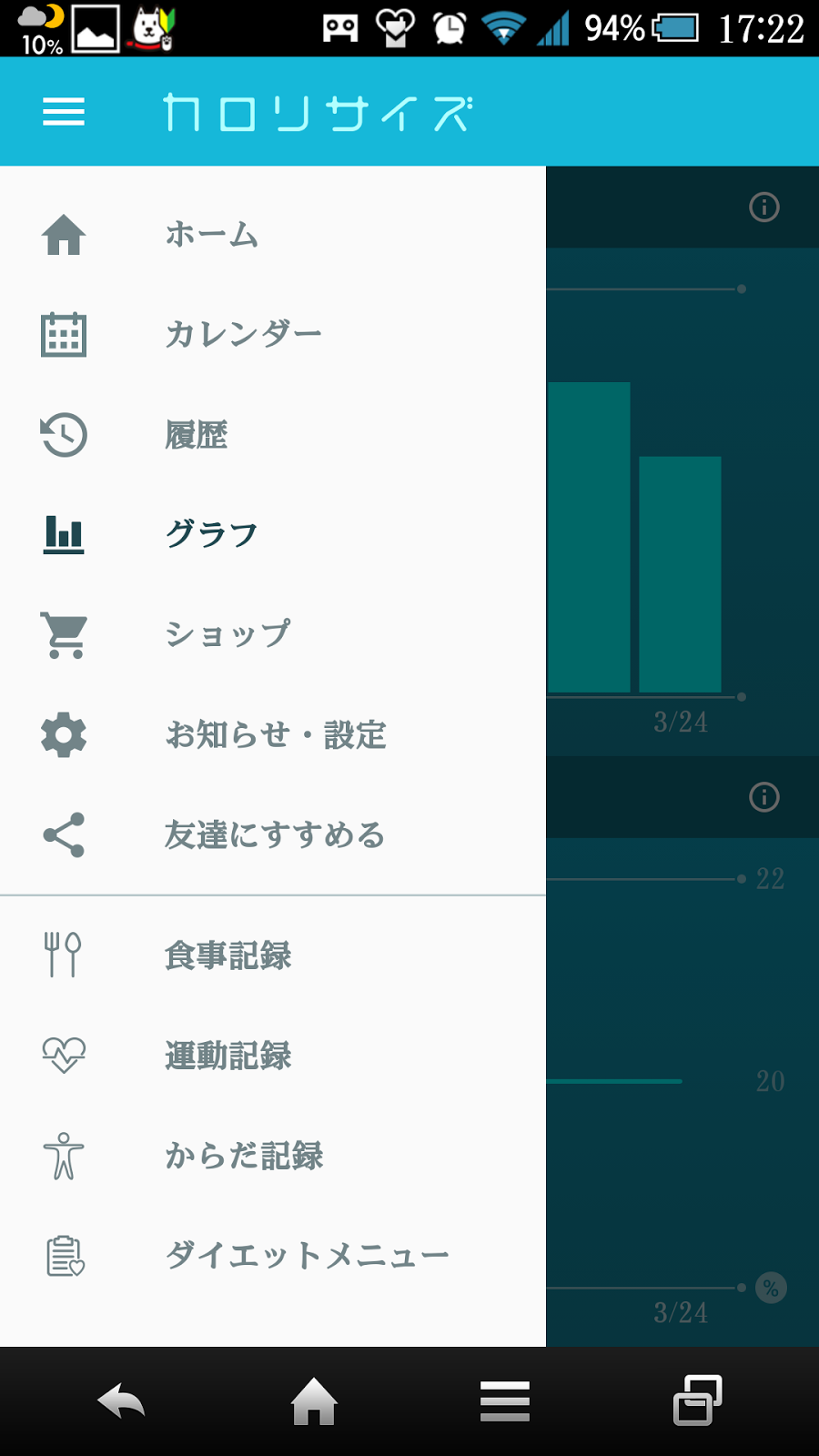Go to ホーム (Home)

pyautogui.click(x=211, y=235)
